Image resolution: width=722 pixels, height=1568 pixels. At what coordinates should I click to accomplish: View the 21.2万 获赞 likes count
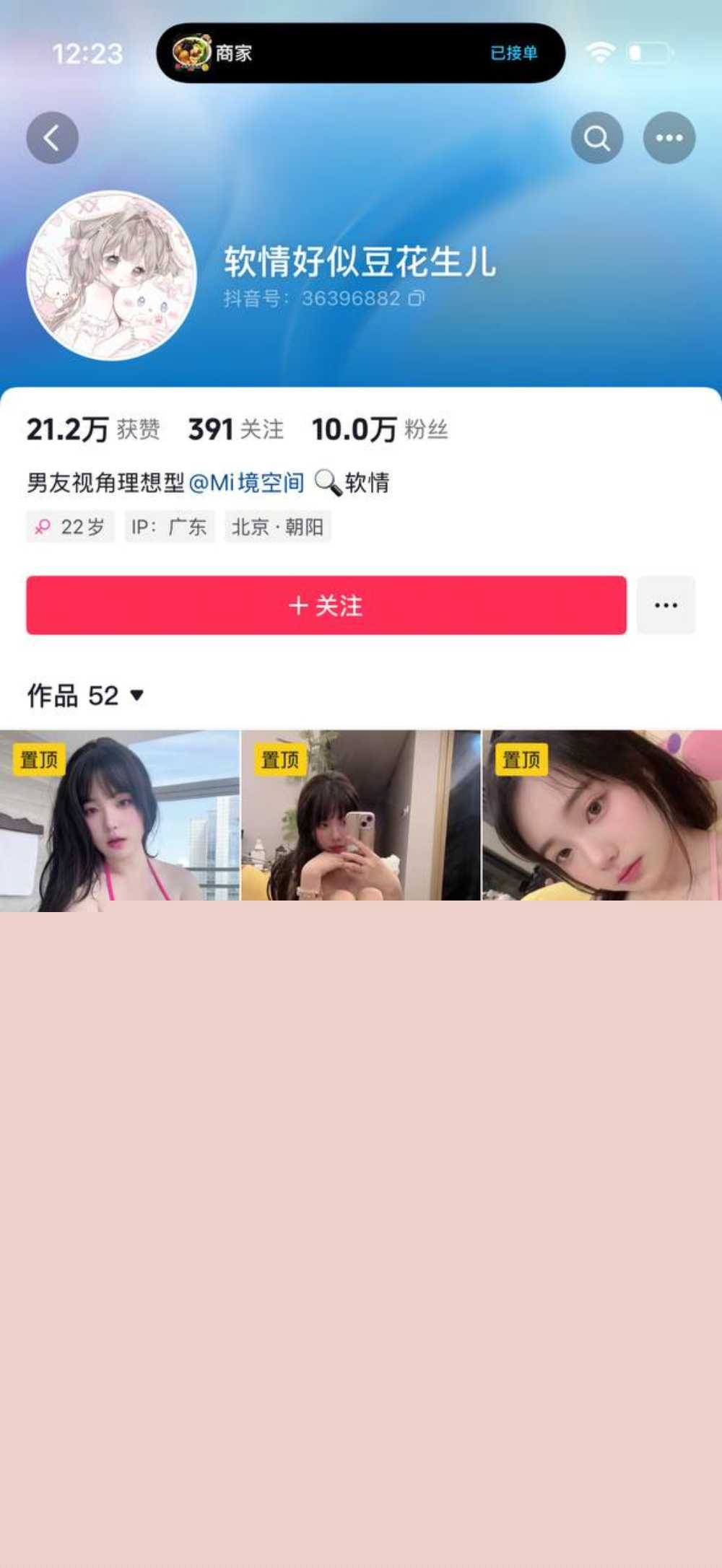93,429
